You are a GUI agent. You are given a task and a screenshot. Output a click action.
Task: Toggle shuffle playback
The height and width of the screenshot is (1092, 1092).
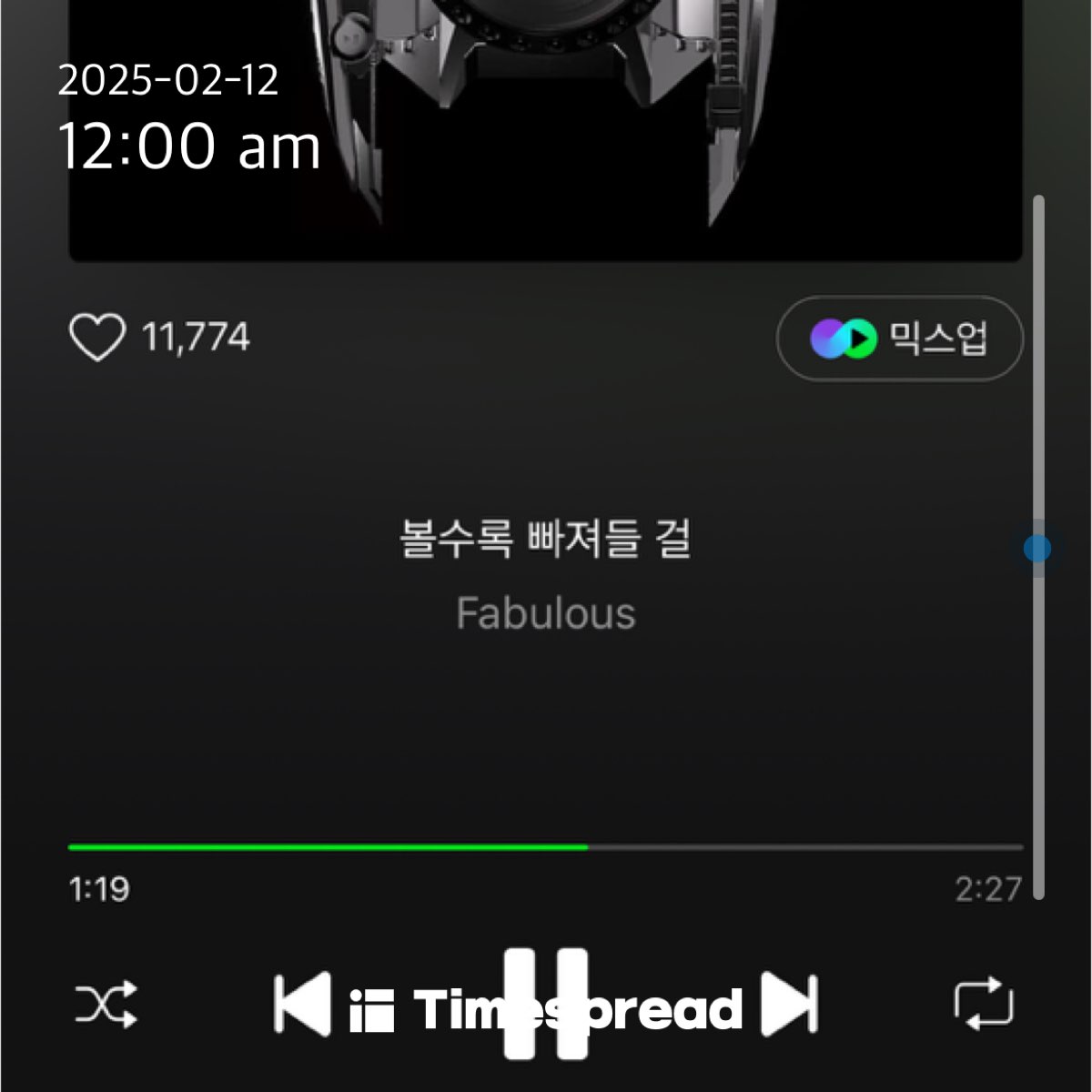pos(106,1005)
